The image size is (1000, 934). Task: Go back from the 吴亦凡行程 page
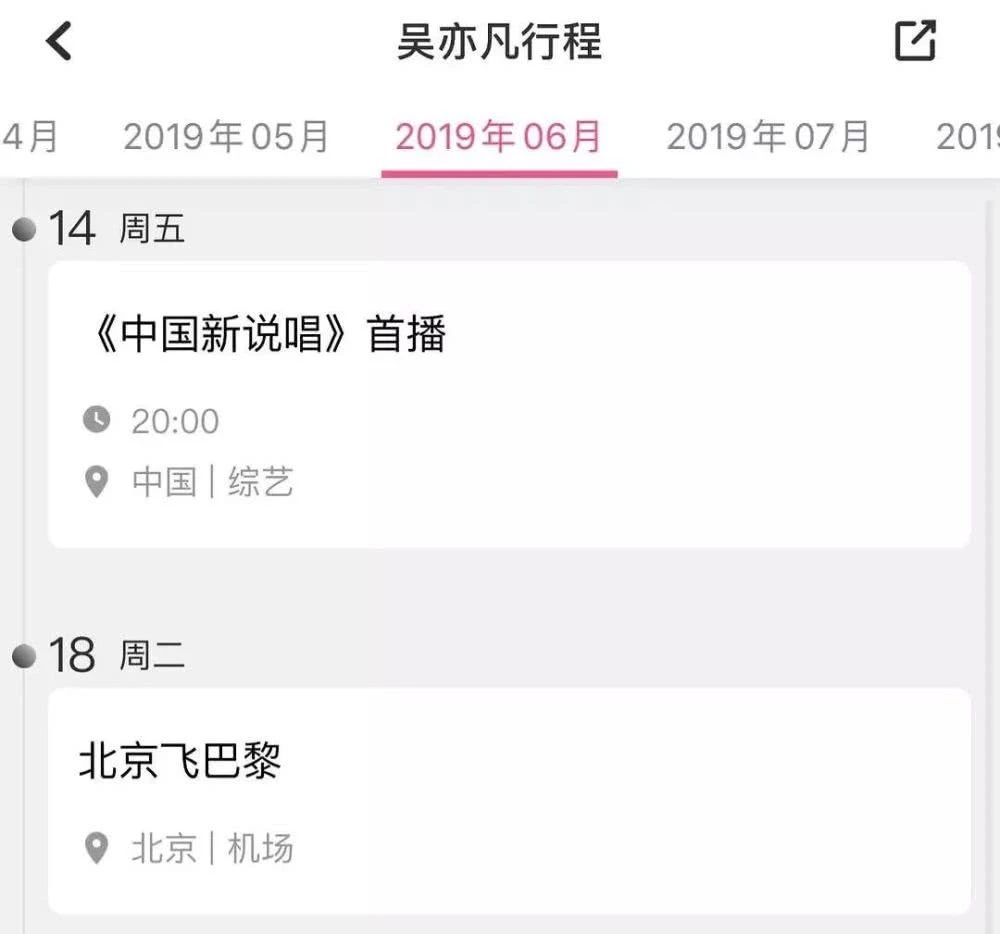(x=60, y=42)
